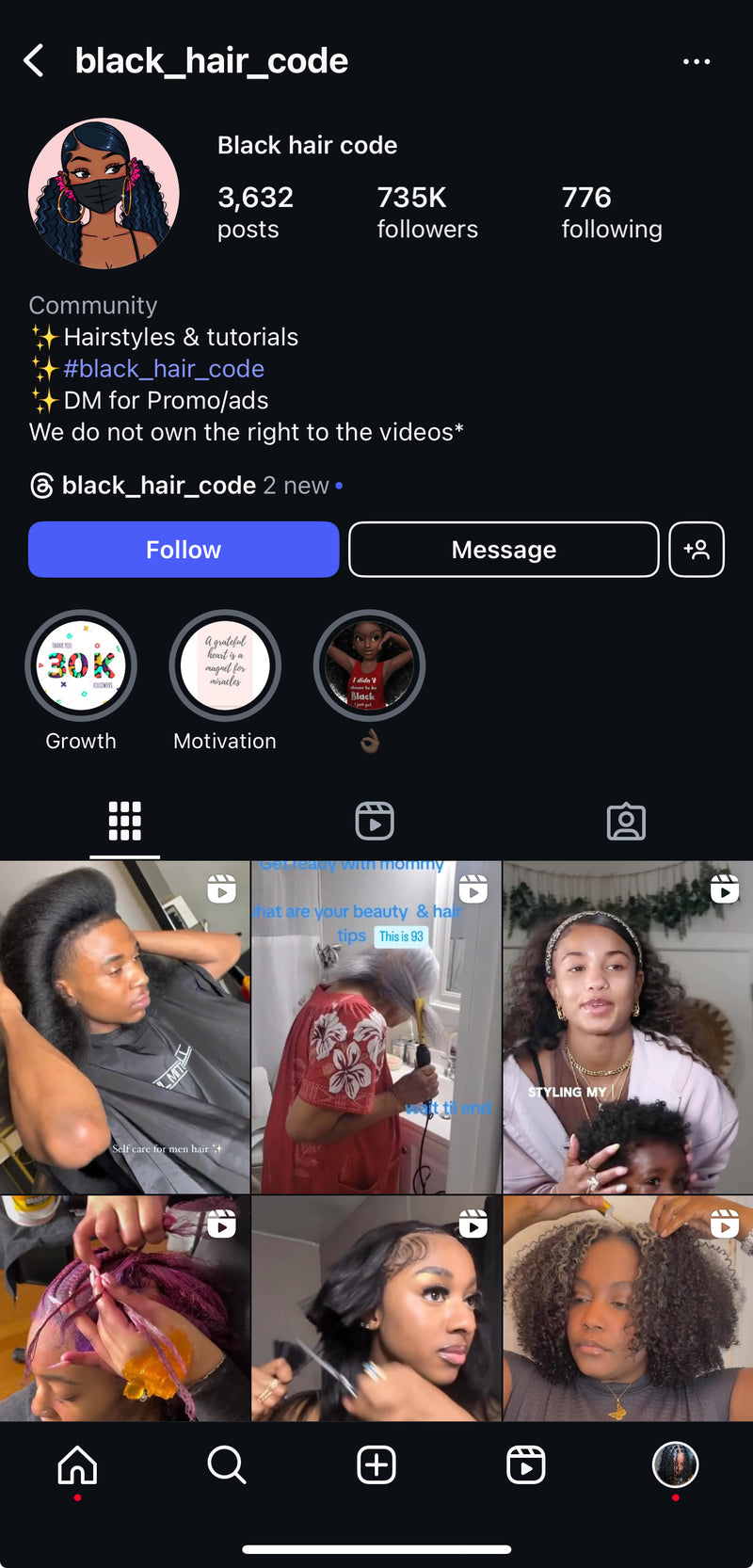Open the three-dot options menu
Screen dimensions: 753x1568
[x=697, y=61]
